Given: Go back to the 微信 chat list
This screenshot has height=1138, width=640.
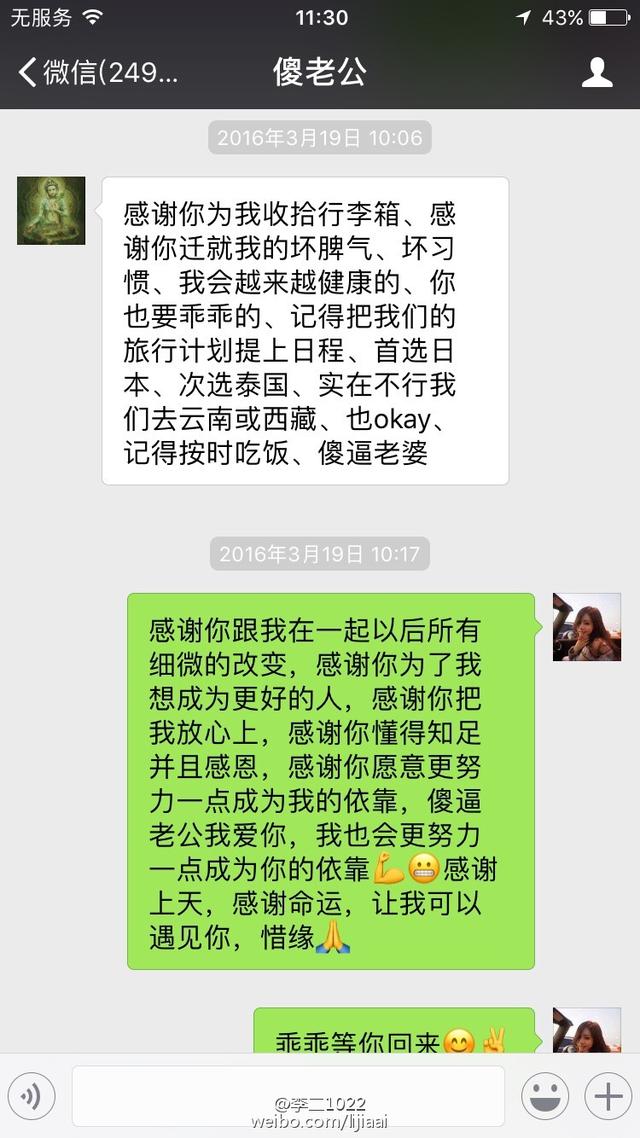Looking at the screenshot, I should (x=95, y=72).
